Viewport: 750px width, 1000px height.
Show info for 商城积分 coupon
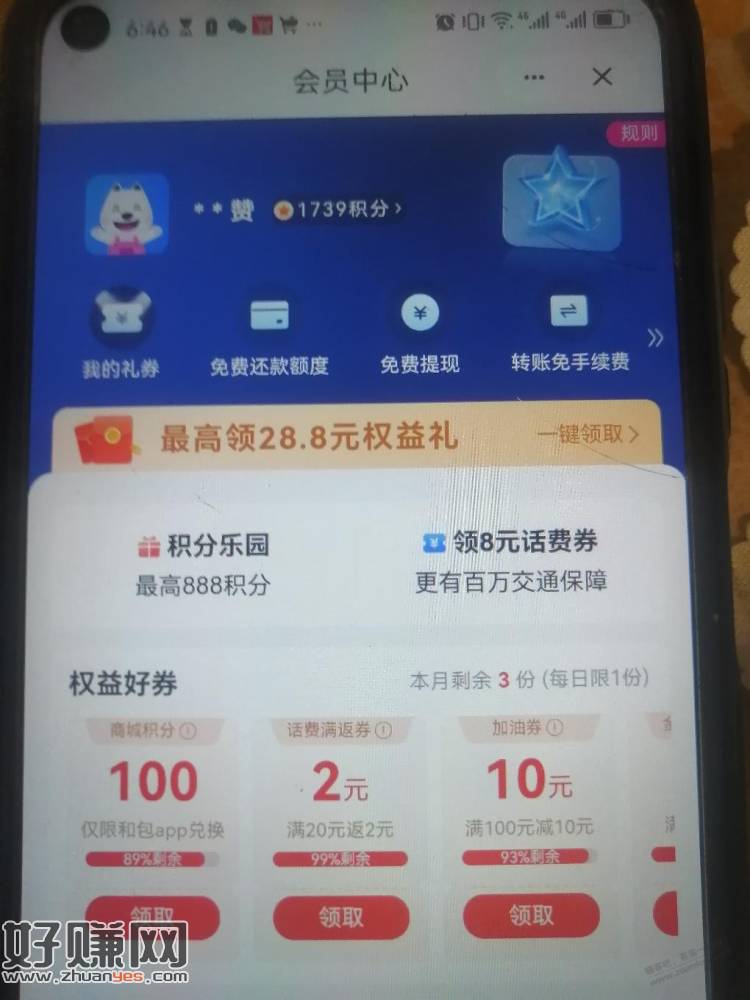188,732
